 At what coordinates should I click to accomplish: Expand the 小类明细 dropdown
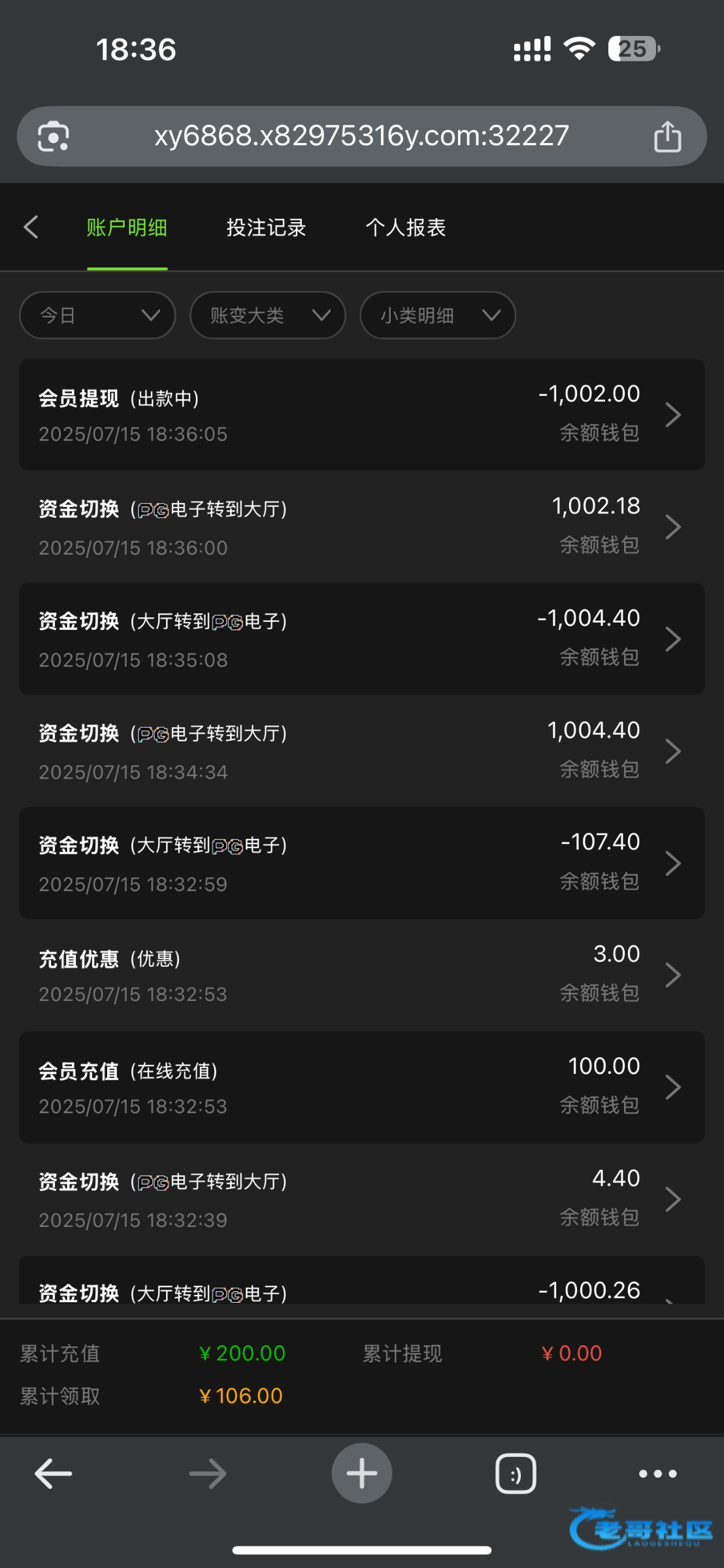tap(438, 315)
